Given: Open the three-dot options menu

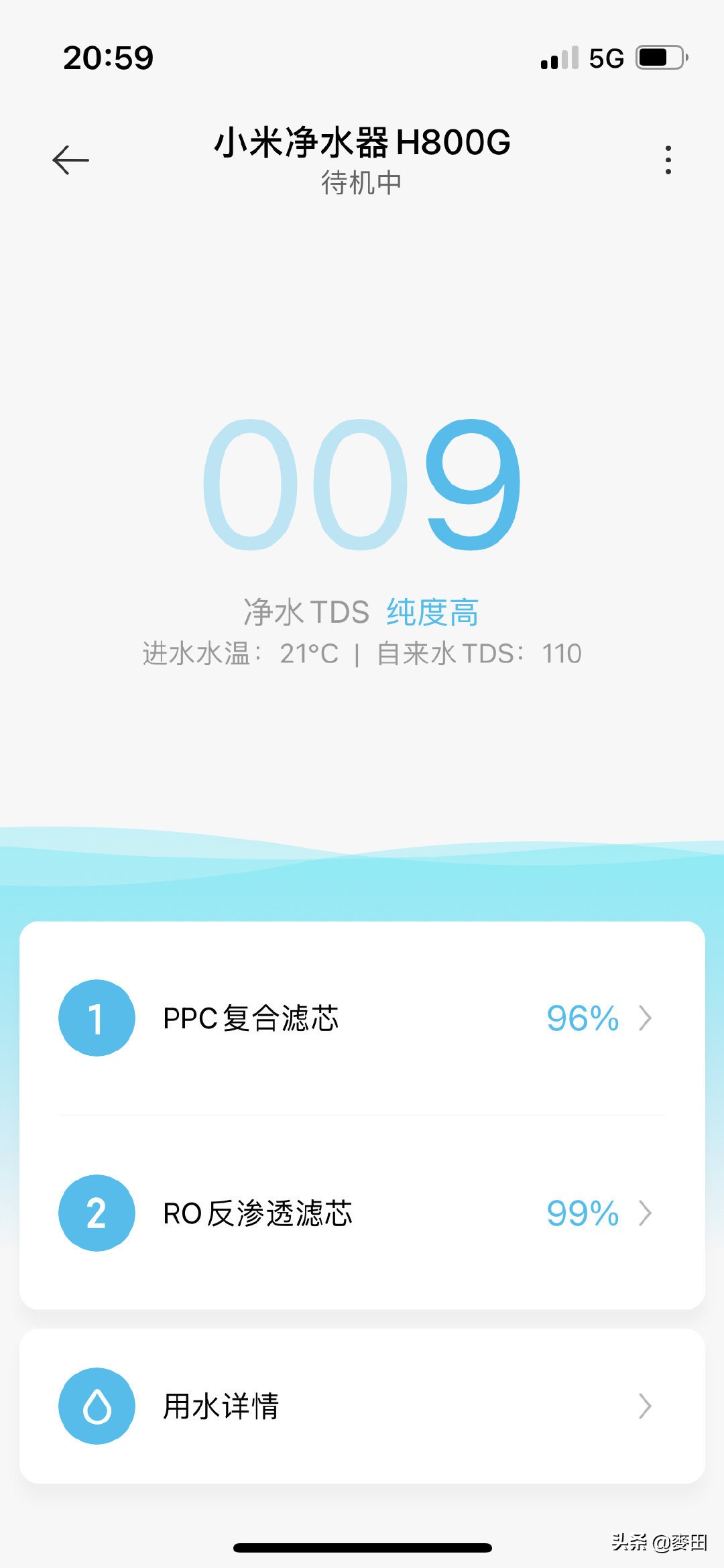Looking at the screenshot, I should click(x=668, y=160).
